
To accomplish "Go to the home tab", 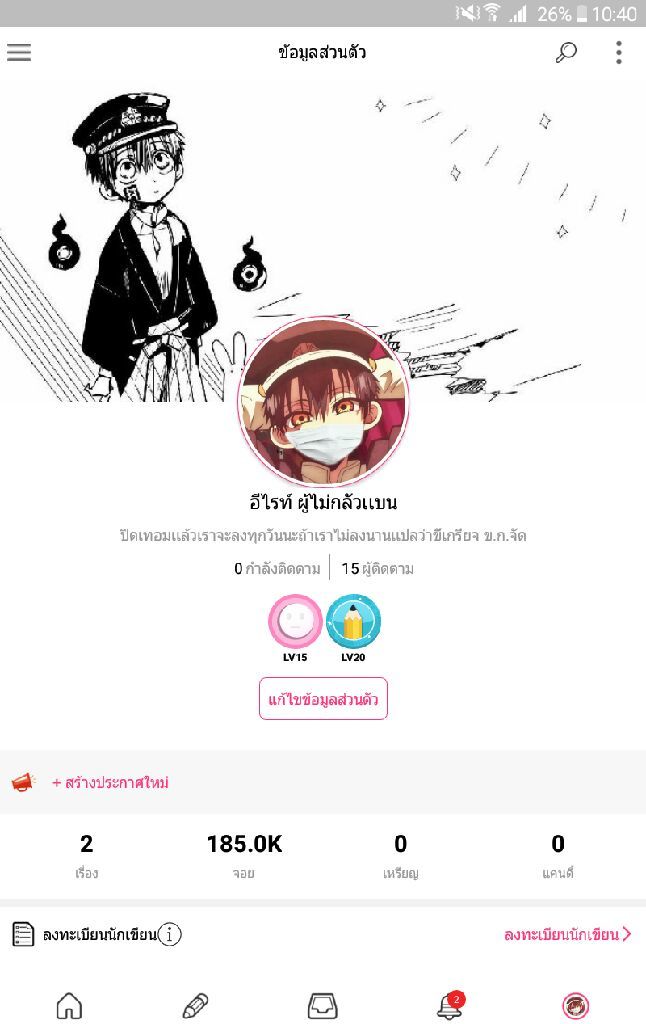I will 69,1005.
